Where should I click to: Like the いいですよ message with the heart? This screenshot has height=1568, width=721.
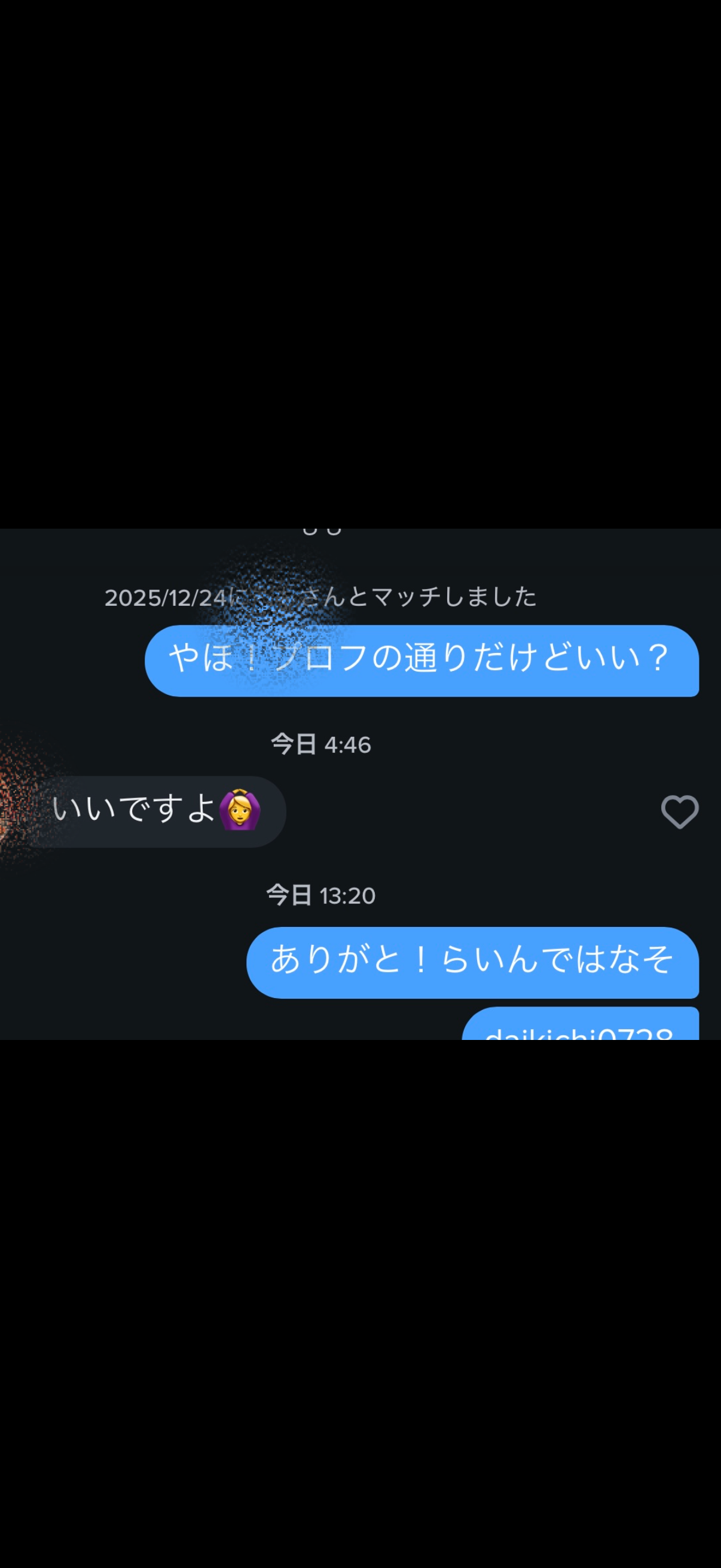pyautogui.click(x=679, y=812)
